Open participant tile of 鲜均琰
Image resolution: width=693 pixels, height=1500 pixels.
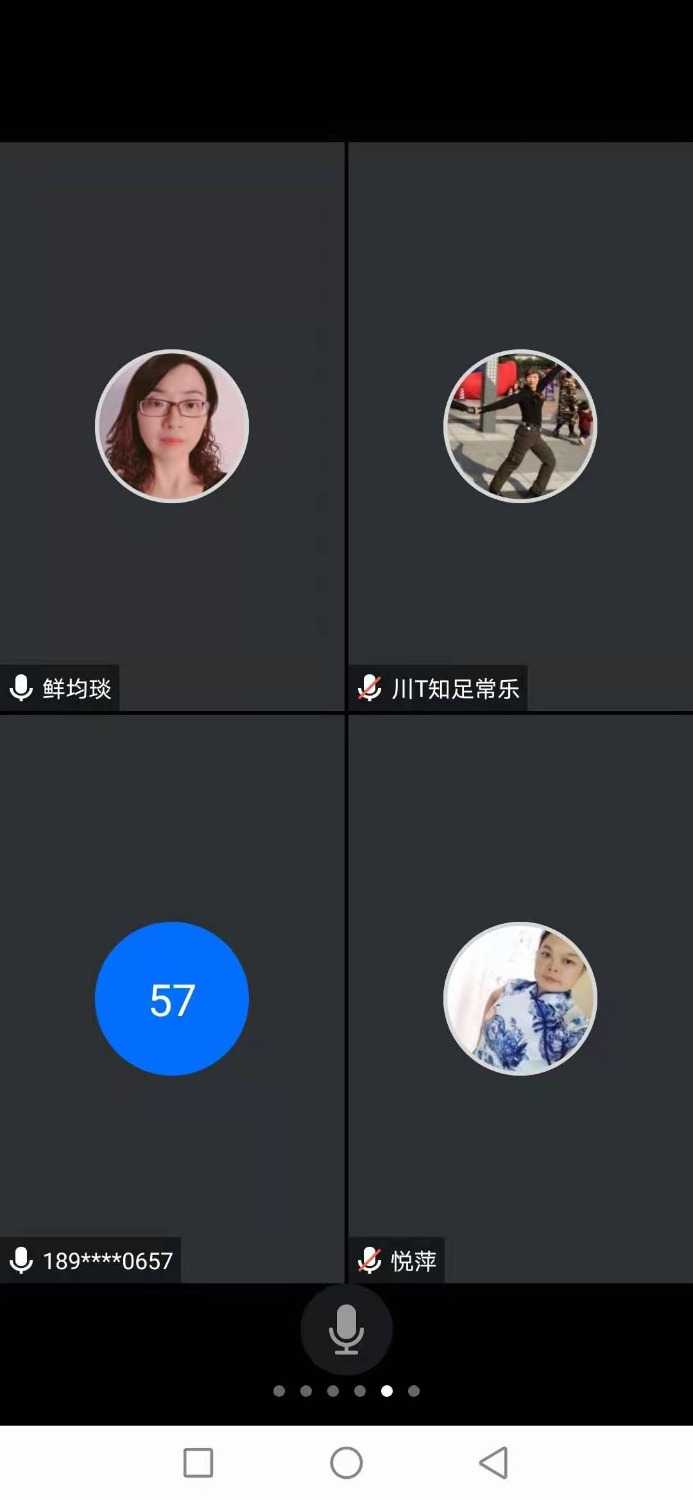(x=172, y=426)
